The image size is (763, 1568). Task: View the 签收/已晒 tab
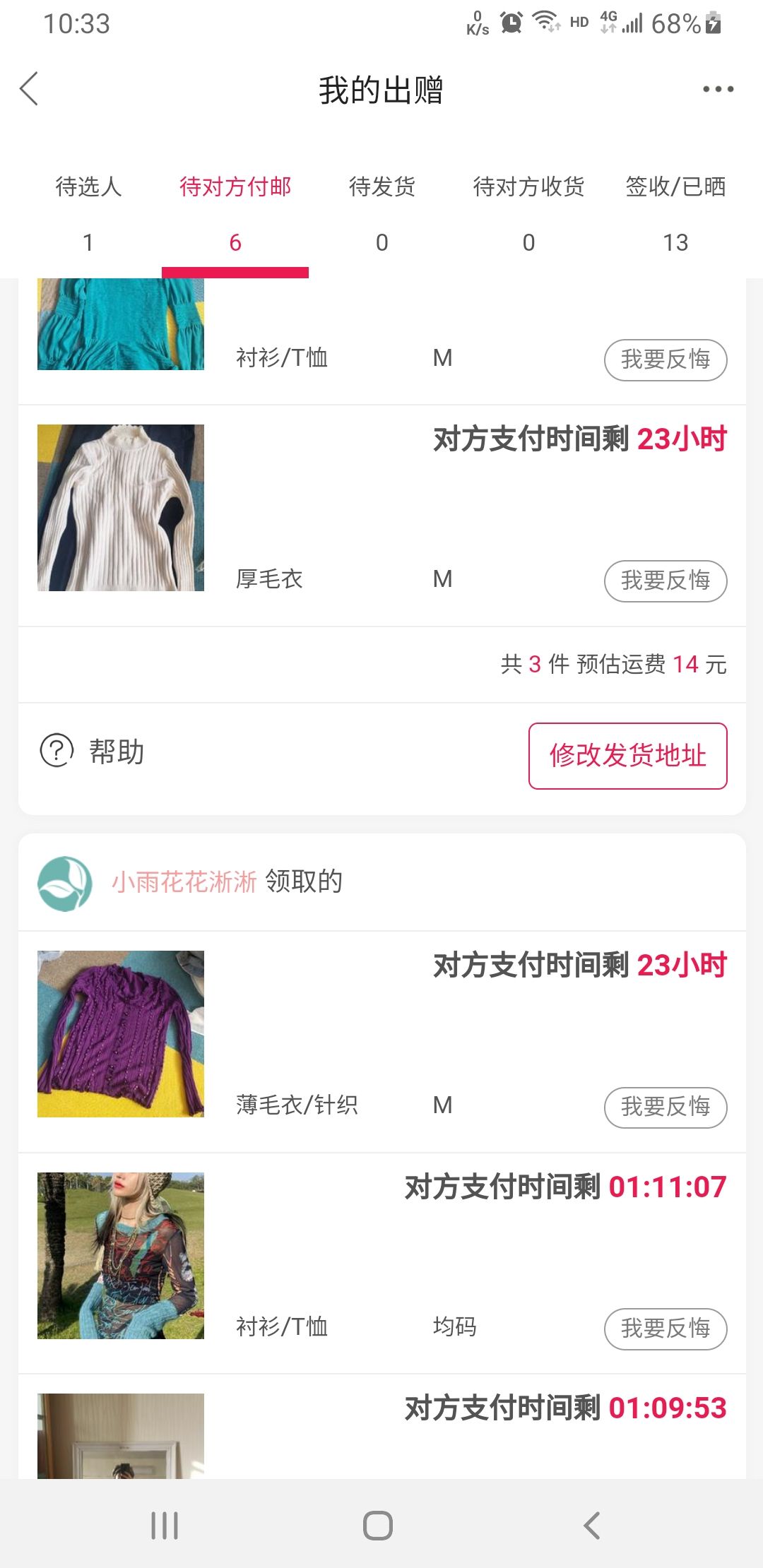[x=675, y=212]
